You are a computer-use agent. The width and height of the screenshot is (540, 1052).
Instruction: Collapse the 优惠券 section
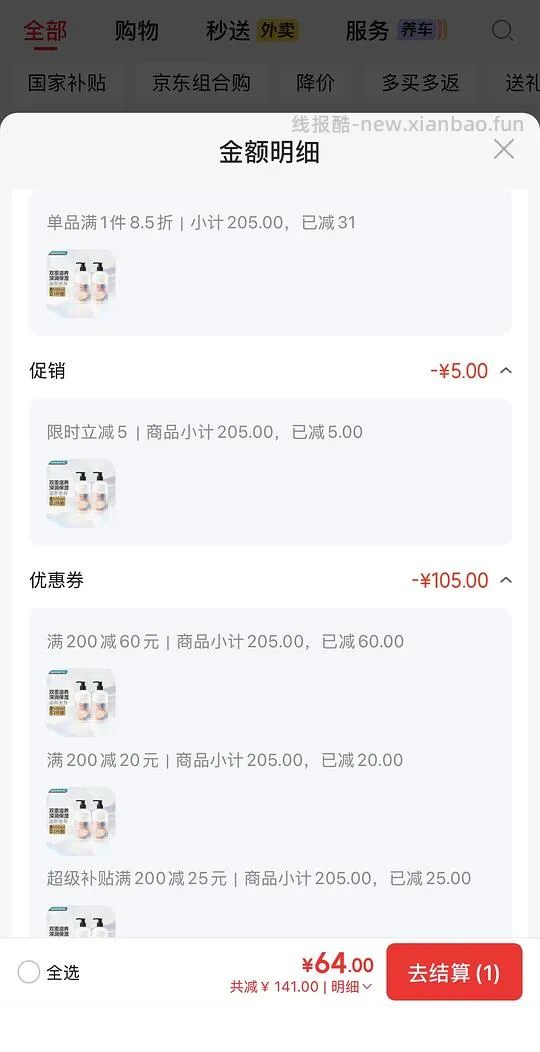click(x=506, y=580)
